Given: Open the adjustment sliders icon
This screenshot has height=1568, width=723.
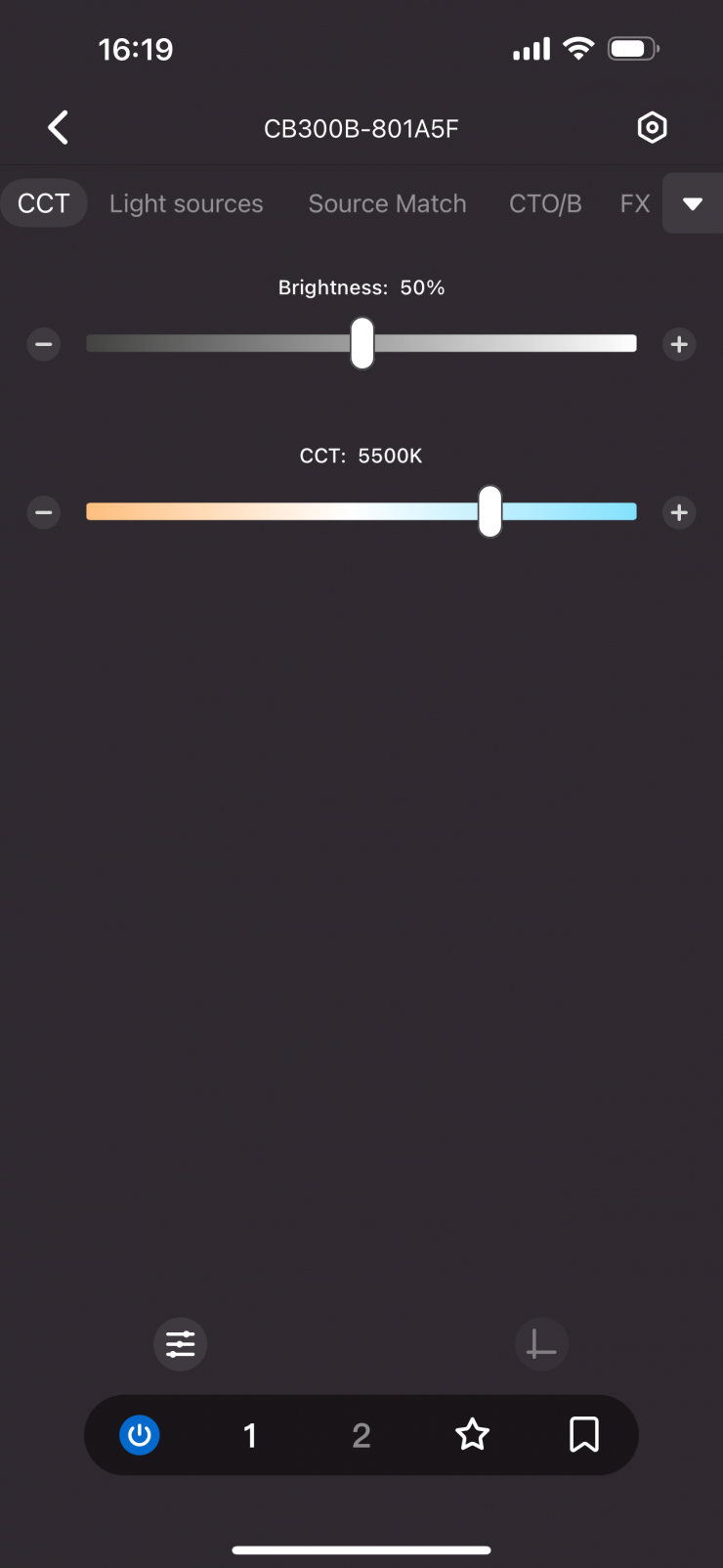Looking at the screenshot, I should coord(181,1344).
